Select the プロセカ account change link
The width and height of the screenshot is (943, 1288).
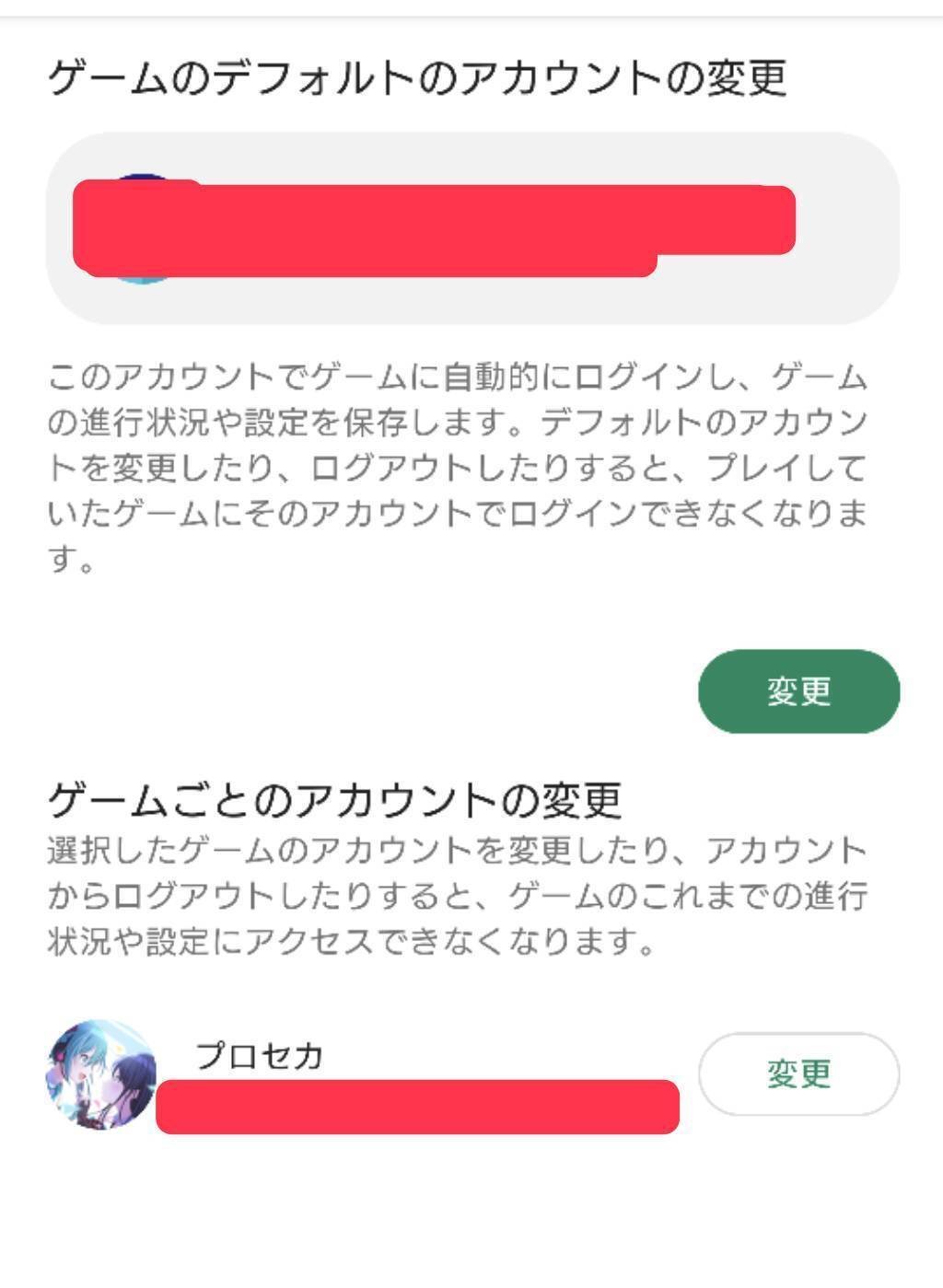coord(797,1073)
